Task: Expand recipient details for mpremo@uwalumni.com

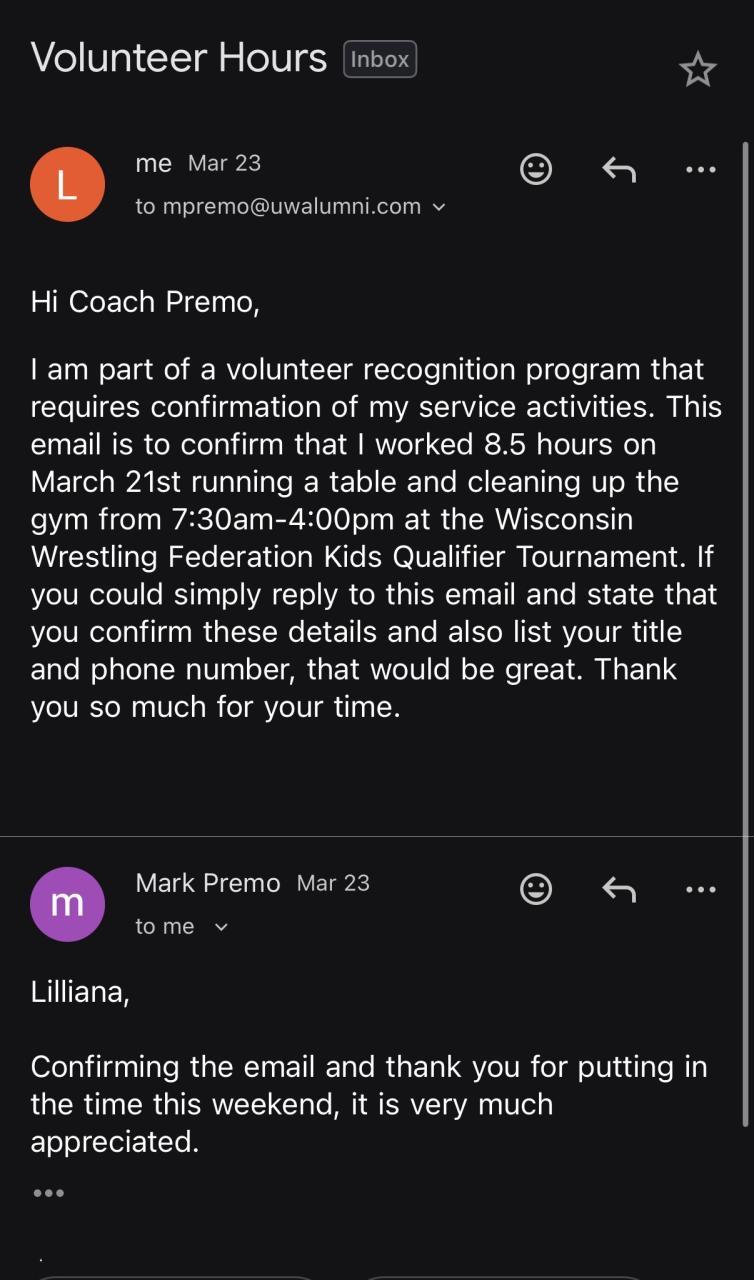Action: (x=438, y=207)
